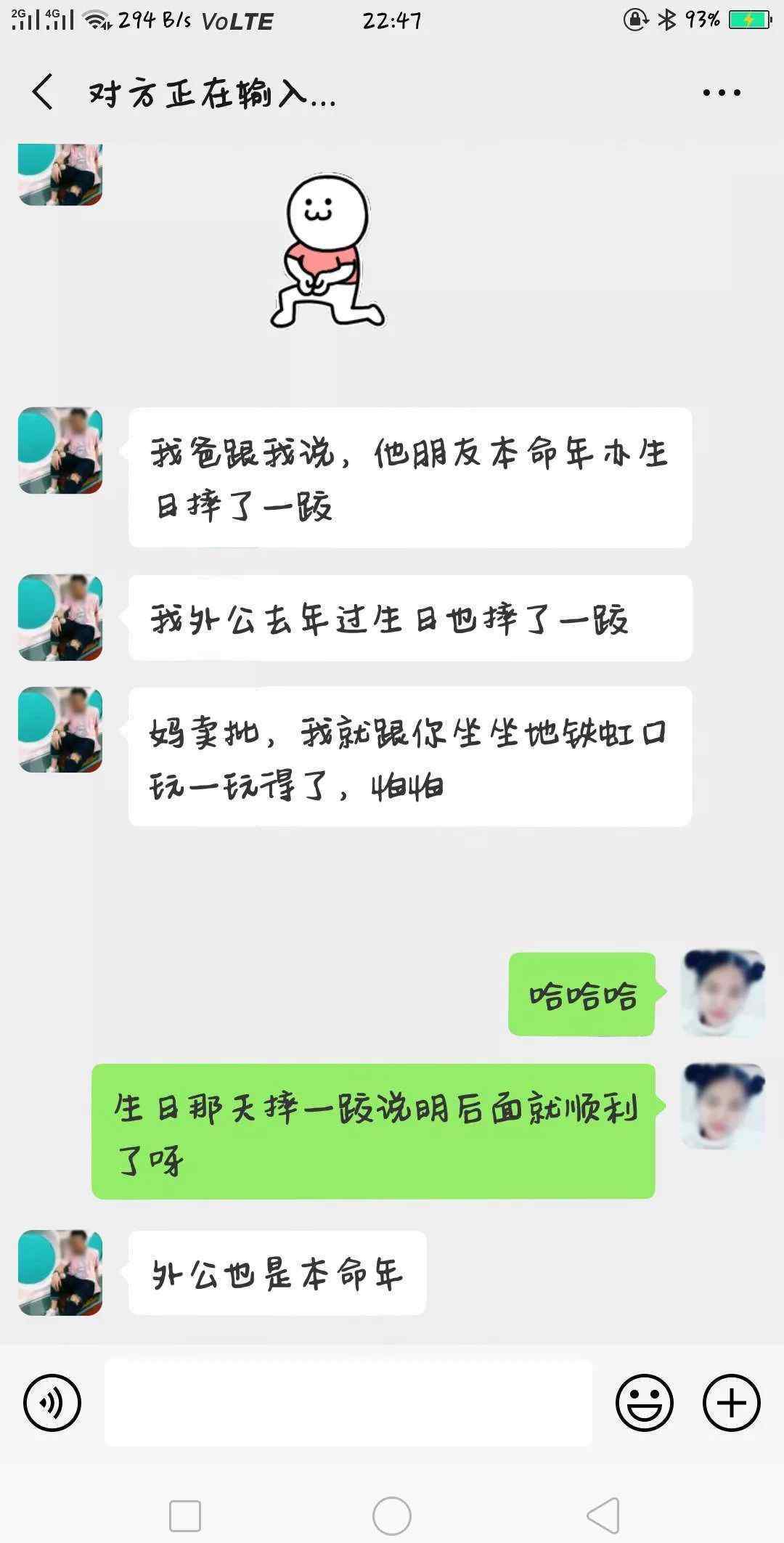This screenshot has height=1543, width=784.
Task: Focus the message text field
Action: click(x=348, y=1403)
